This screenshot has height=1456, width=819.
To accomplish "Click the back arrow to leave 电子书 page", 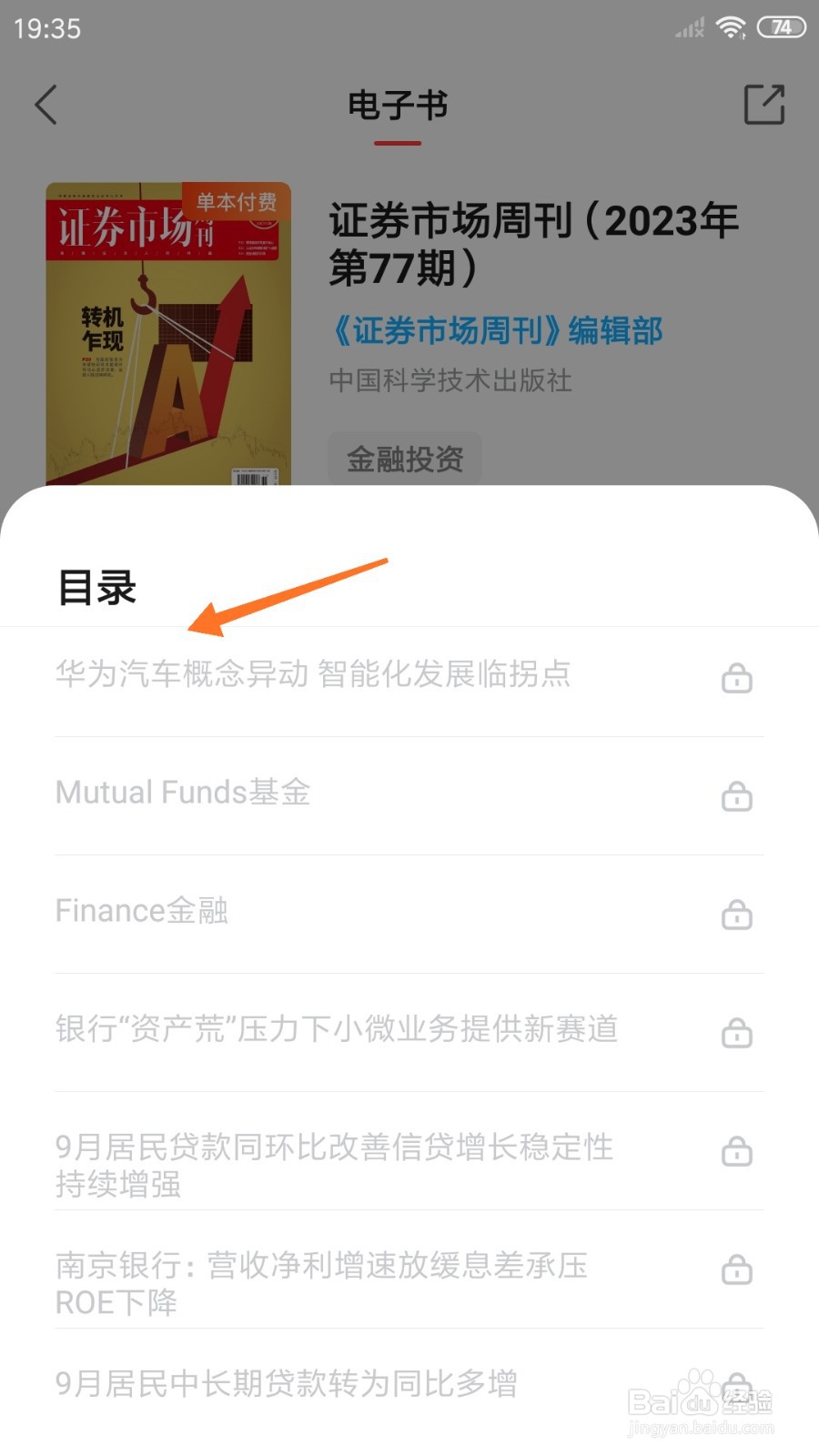I will 47,105.
